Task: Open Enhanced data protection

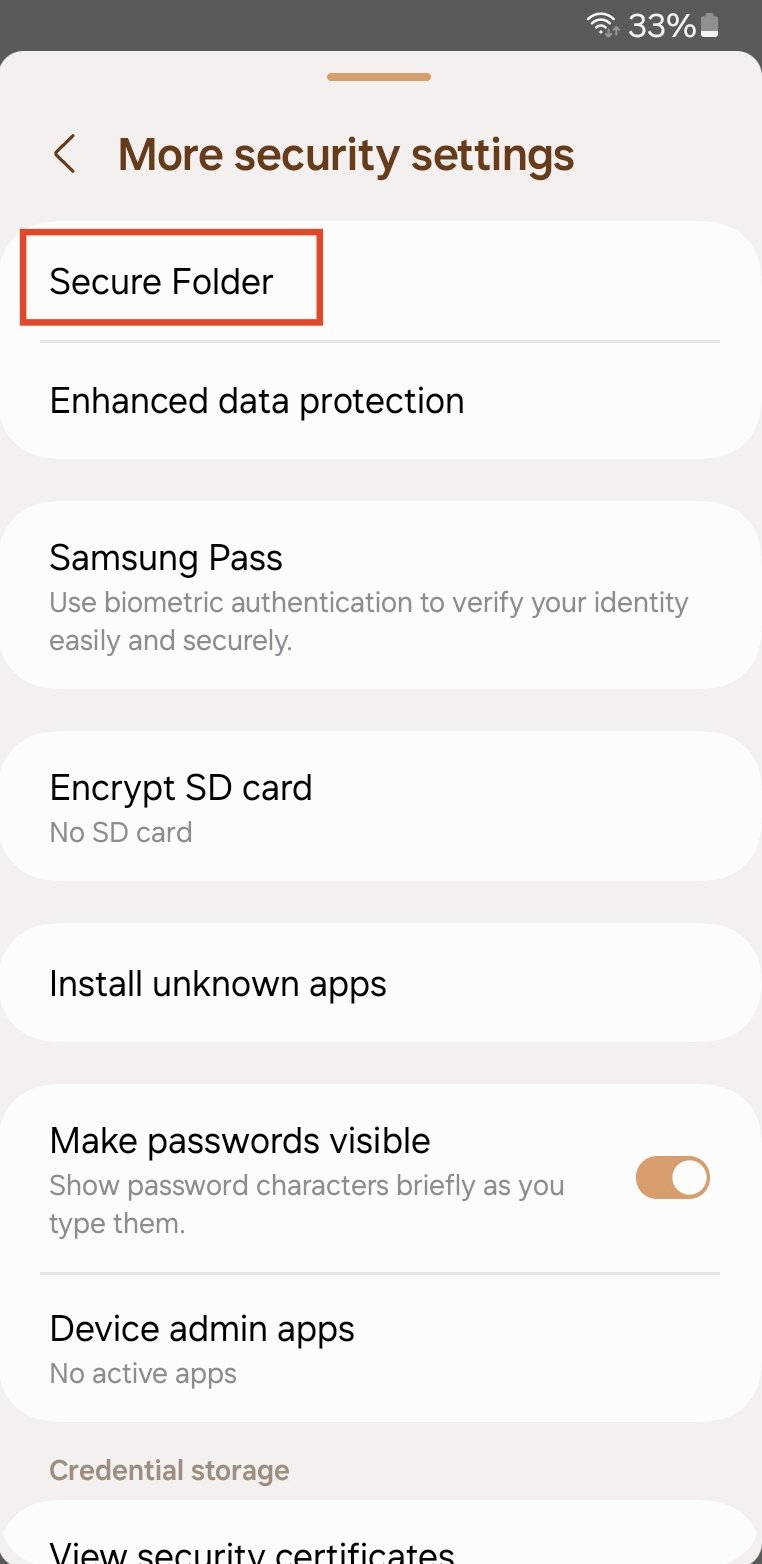Action: point(257,400)
